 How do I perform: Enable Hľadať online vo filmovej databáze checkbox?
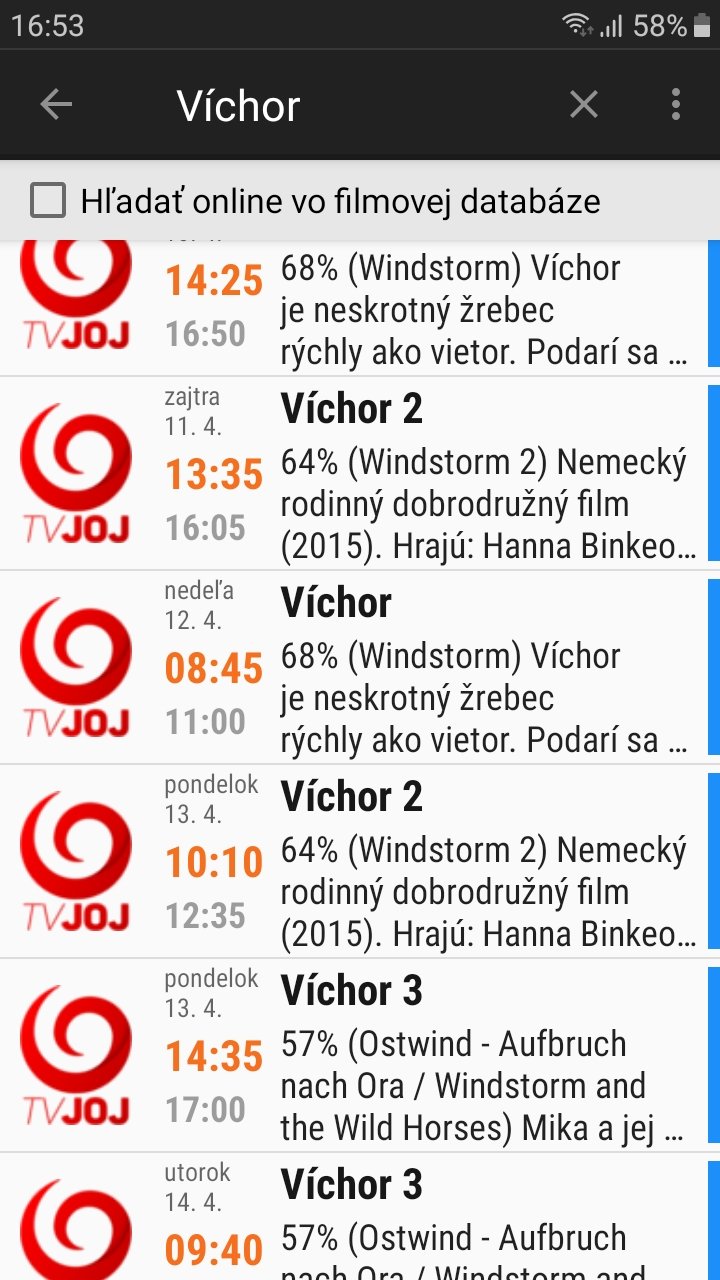click(x=48, y=201)
